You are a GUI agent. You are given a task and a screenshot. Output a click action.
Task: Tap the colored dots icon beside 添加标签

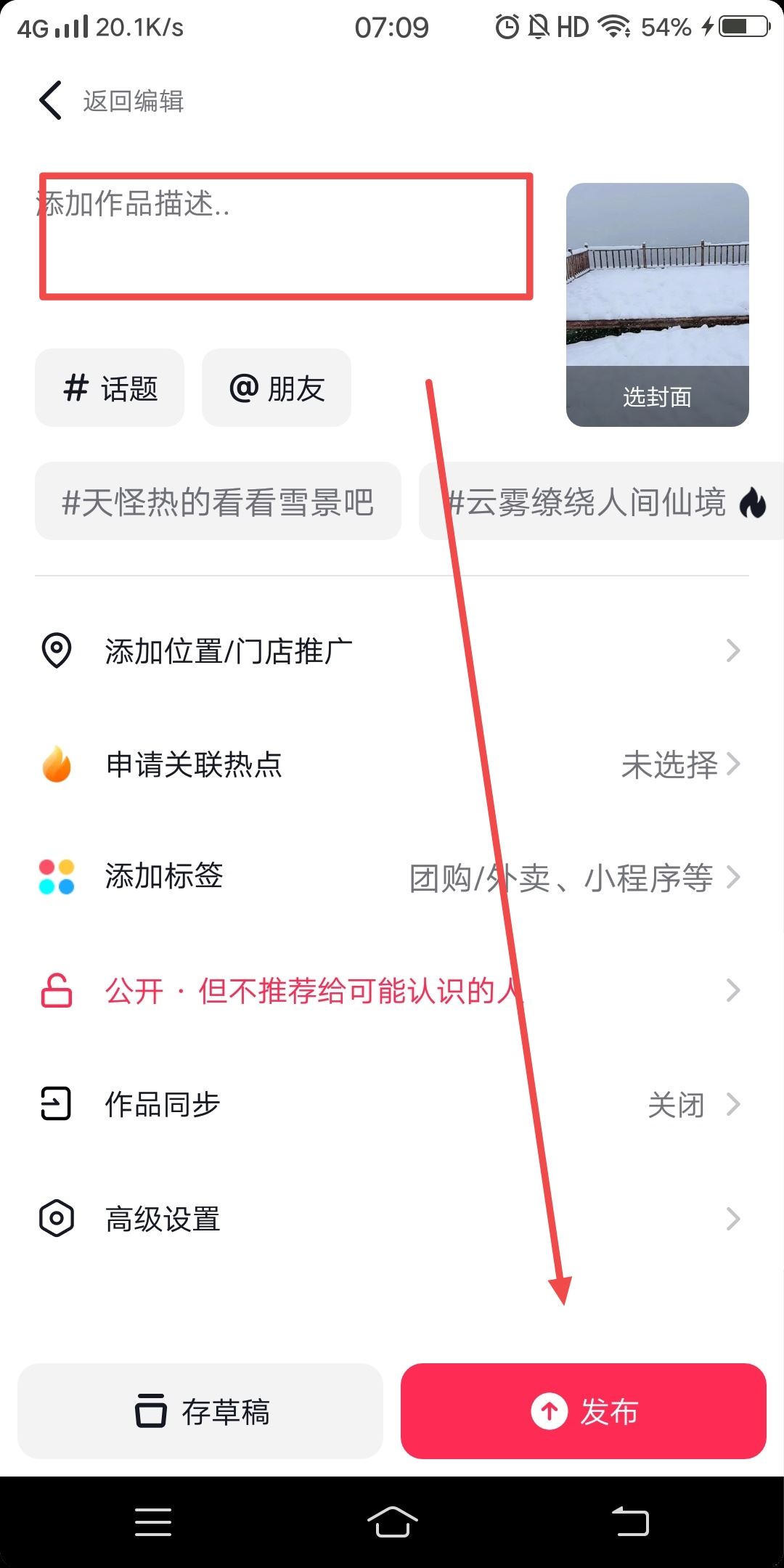click(x=57, y=878)
